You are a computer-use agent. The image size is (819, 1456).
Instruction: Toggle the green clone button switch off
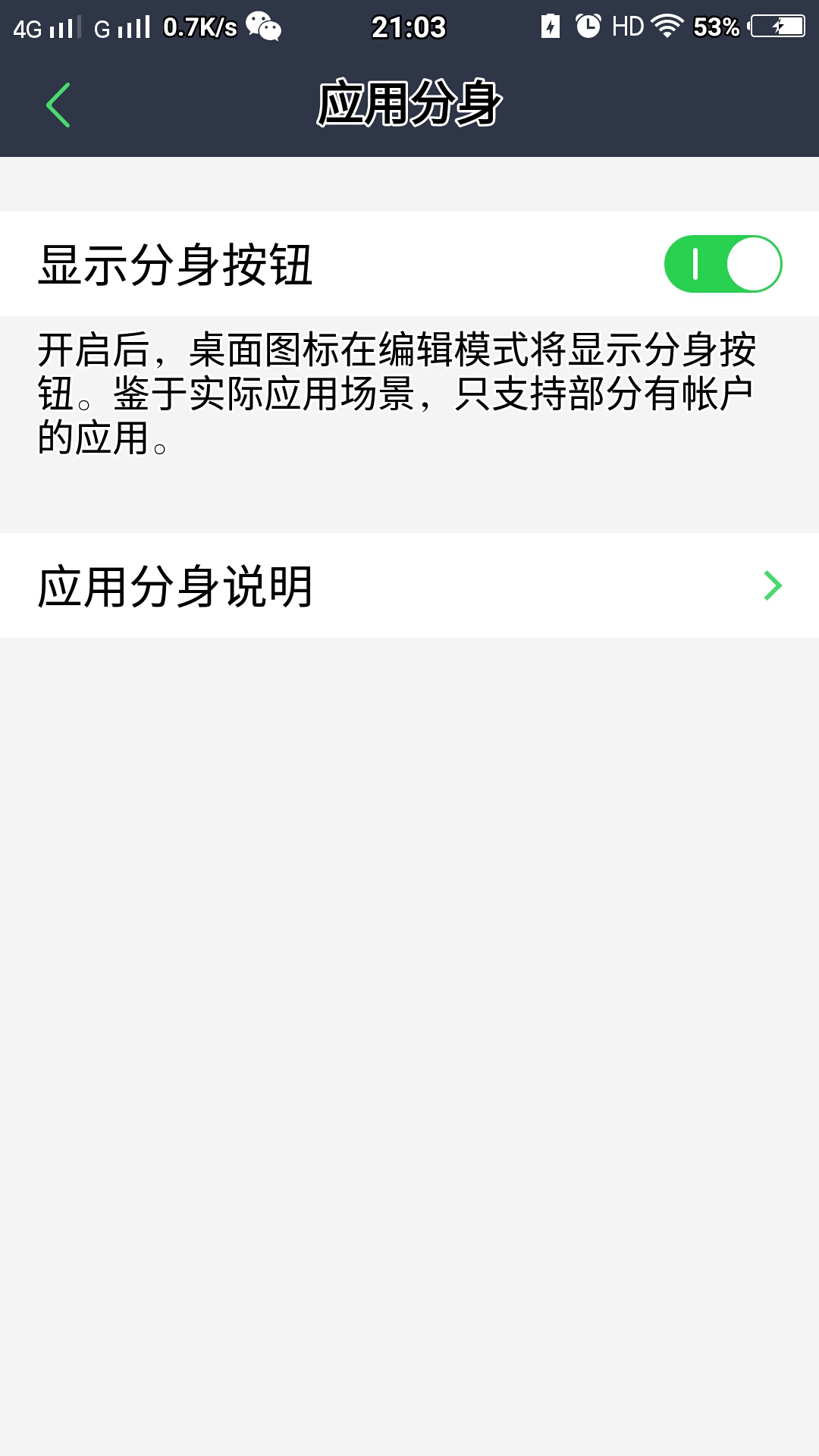point(723,264)
